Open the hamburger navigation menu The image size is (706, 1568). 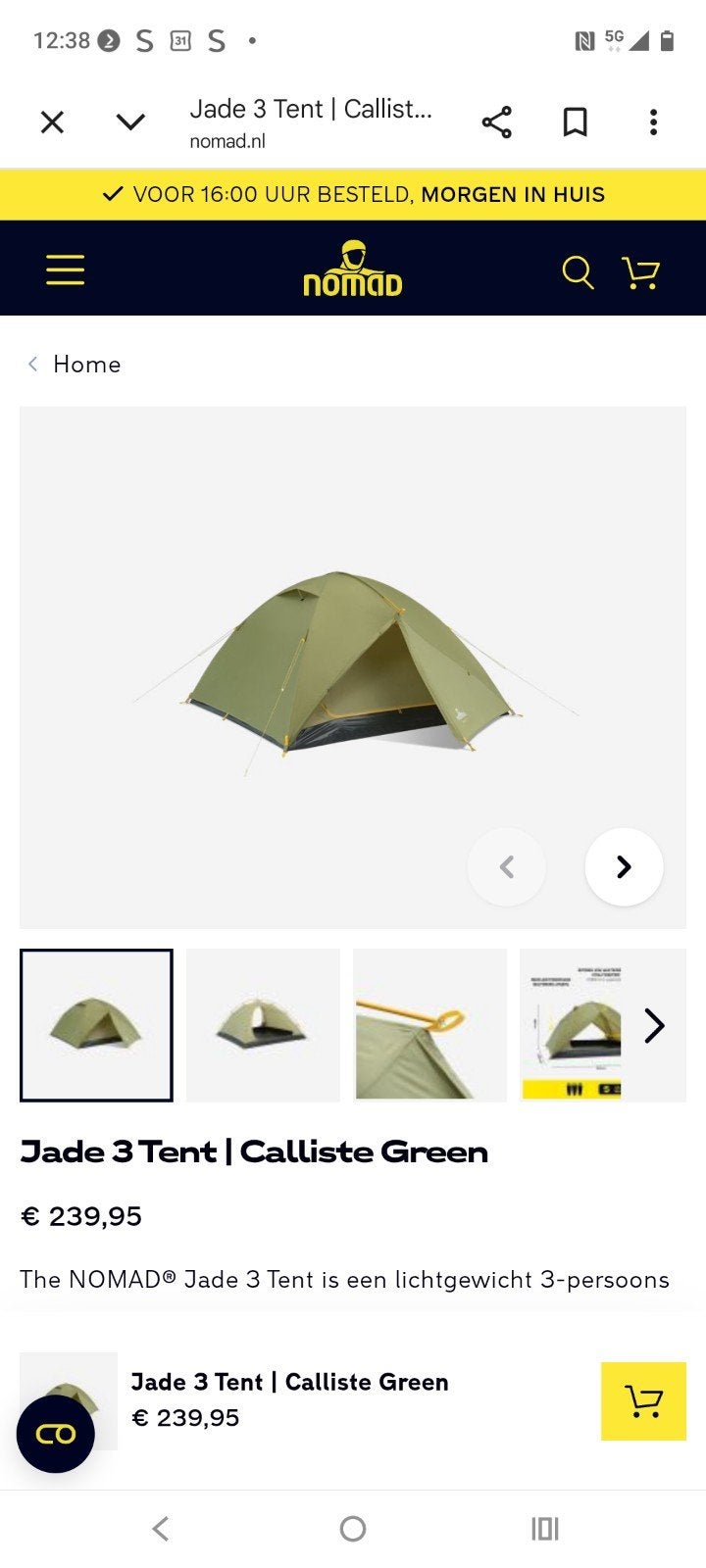(65, 269)
